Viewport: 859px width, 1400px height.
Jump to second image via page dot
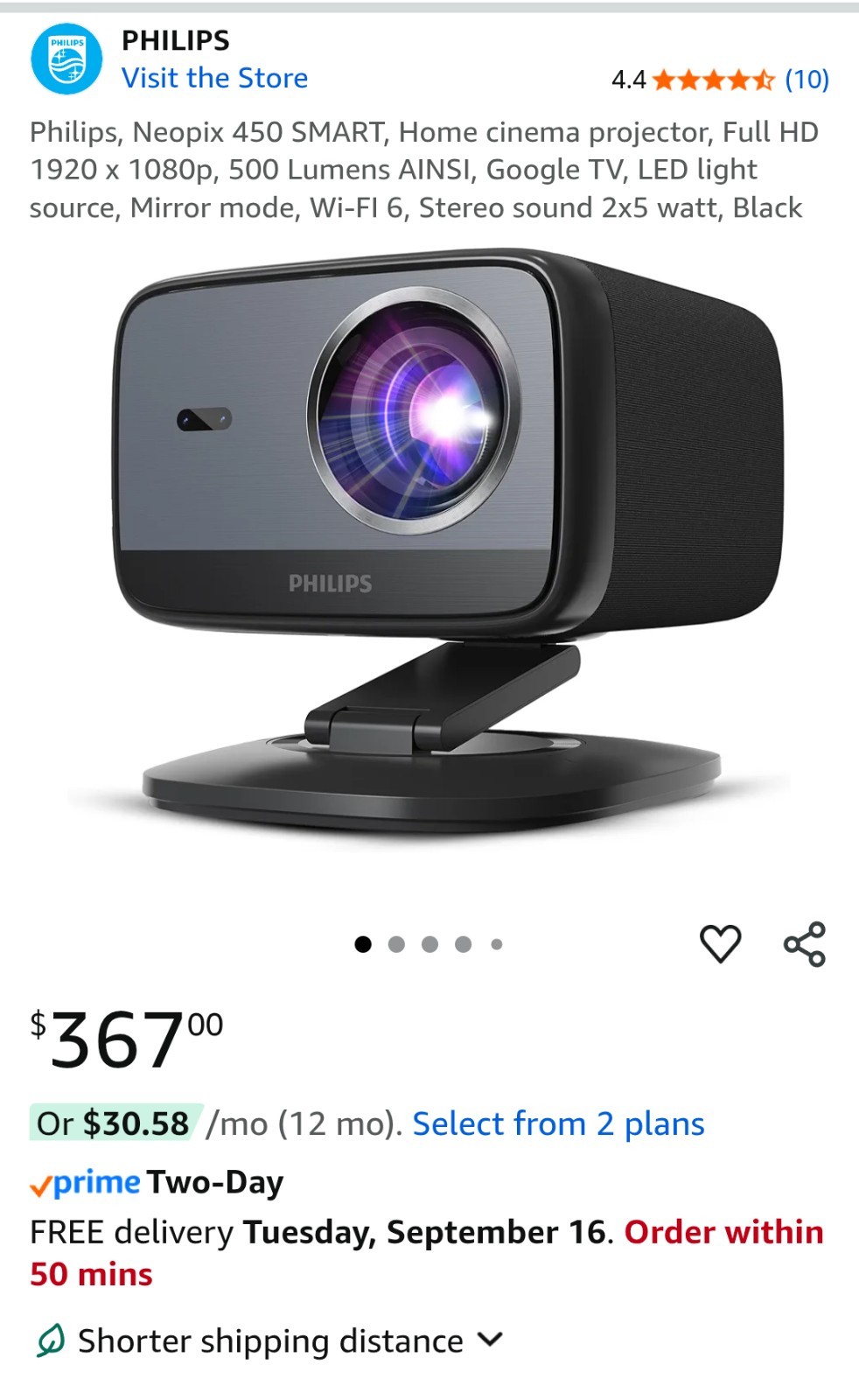tap(396, 944)
